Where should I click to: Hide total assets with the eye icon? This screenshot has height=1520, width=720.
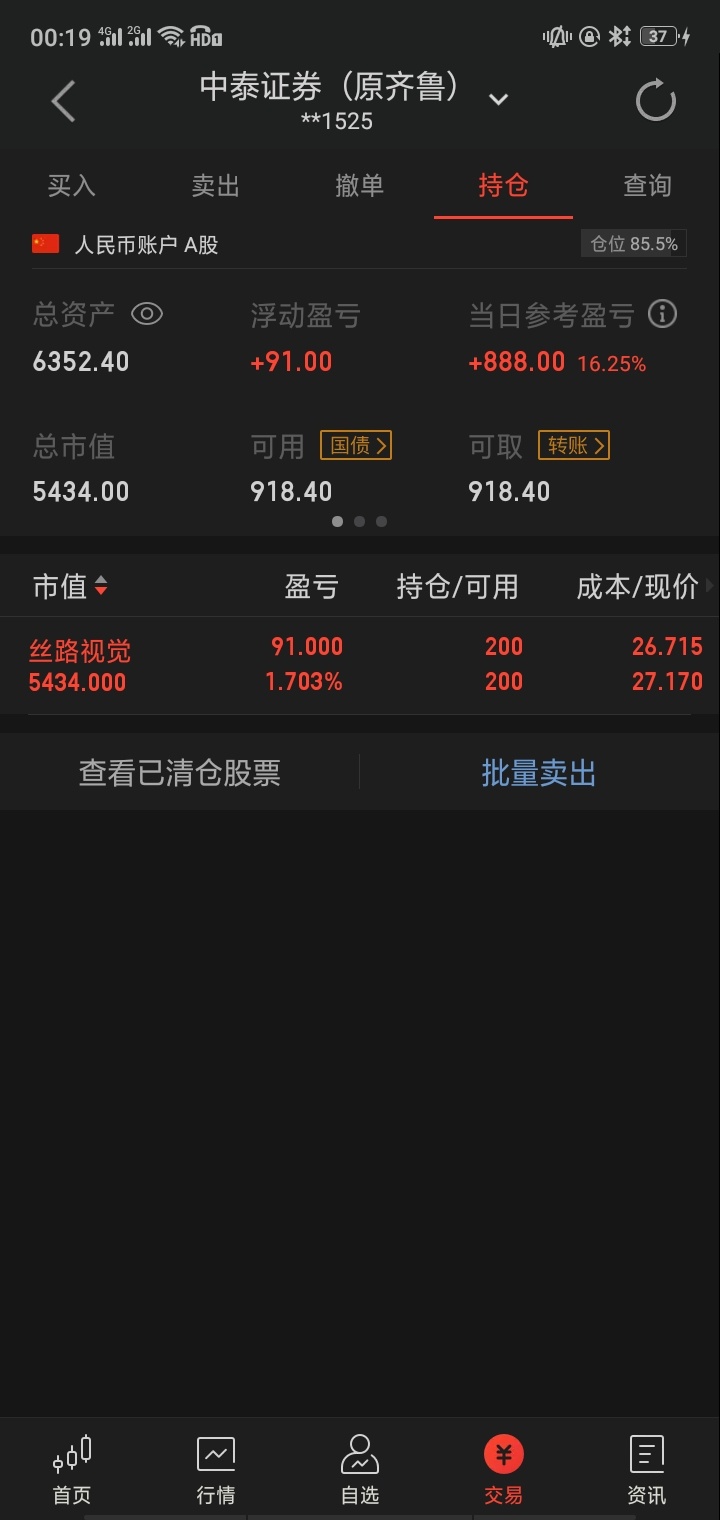pos(147,314)
